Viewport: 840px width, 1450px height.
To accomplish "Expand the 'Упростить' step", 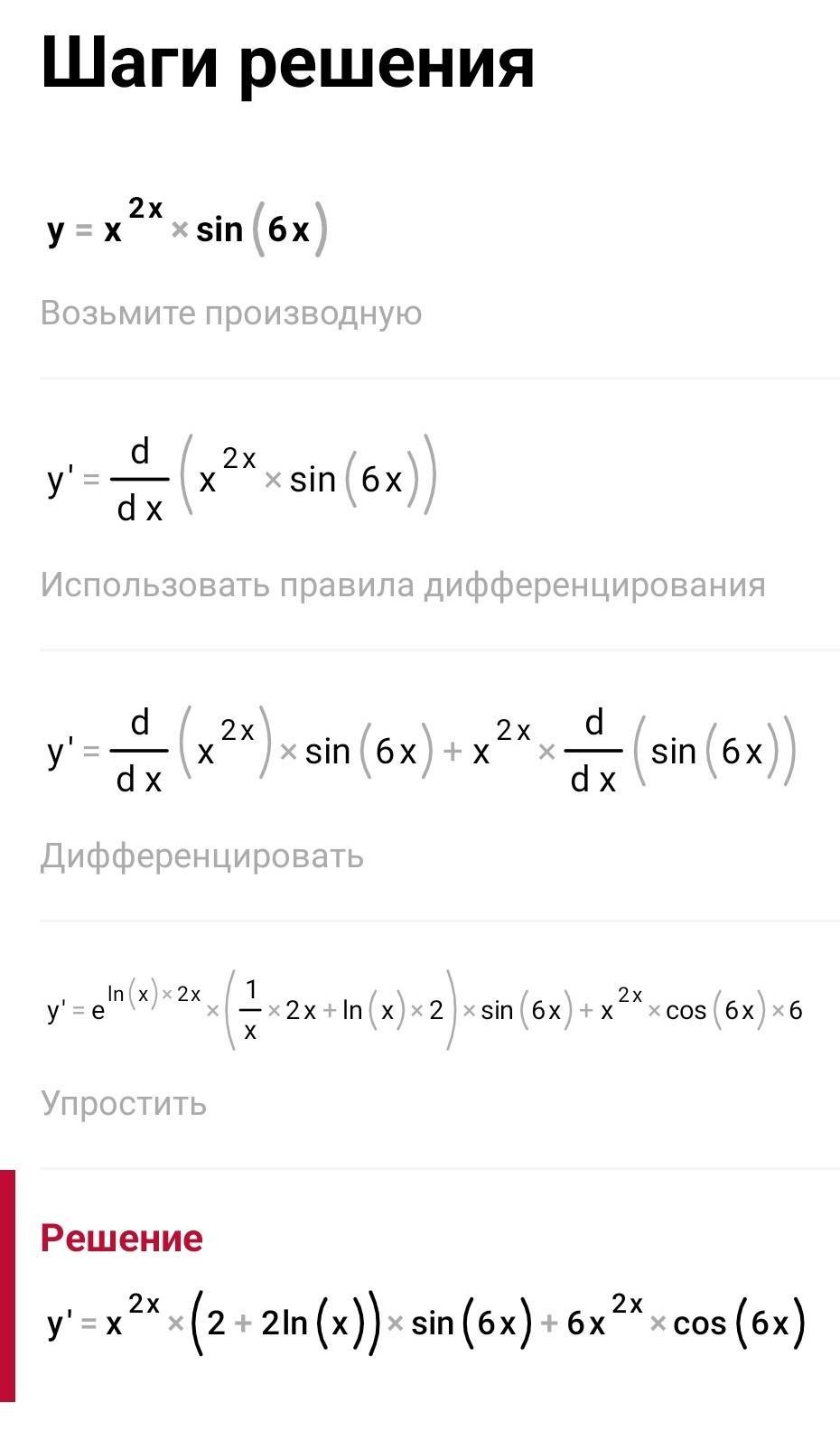I will tap(124, 1103).
